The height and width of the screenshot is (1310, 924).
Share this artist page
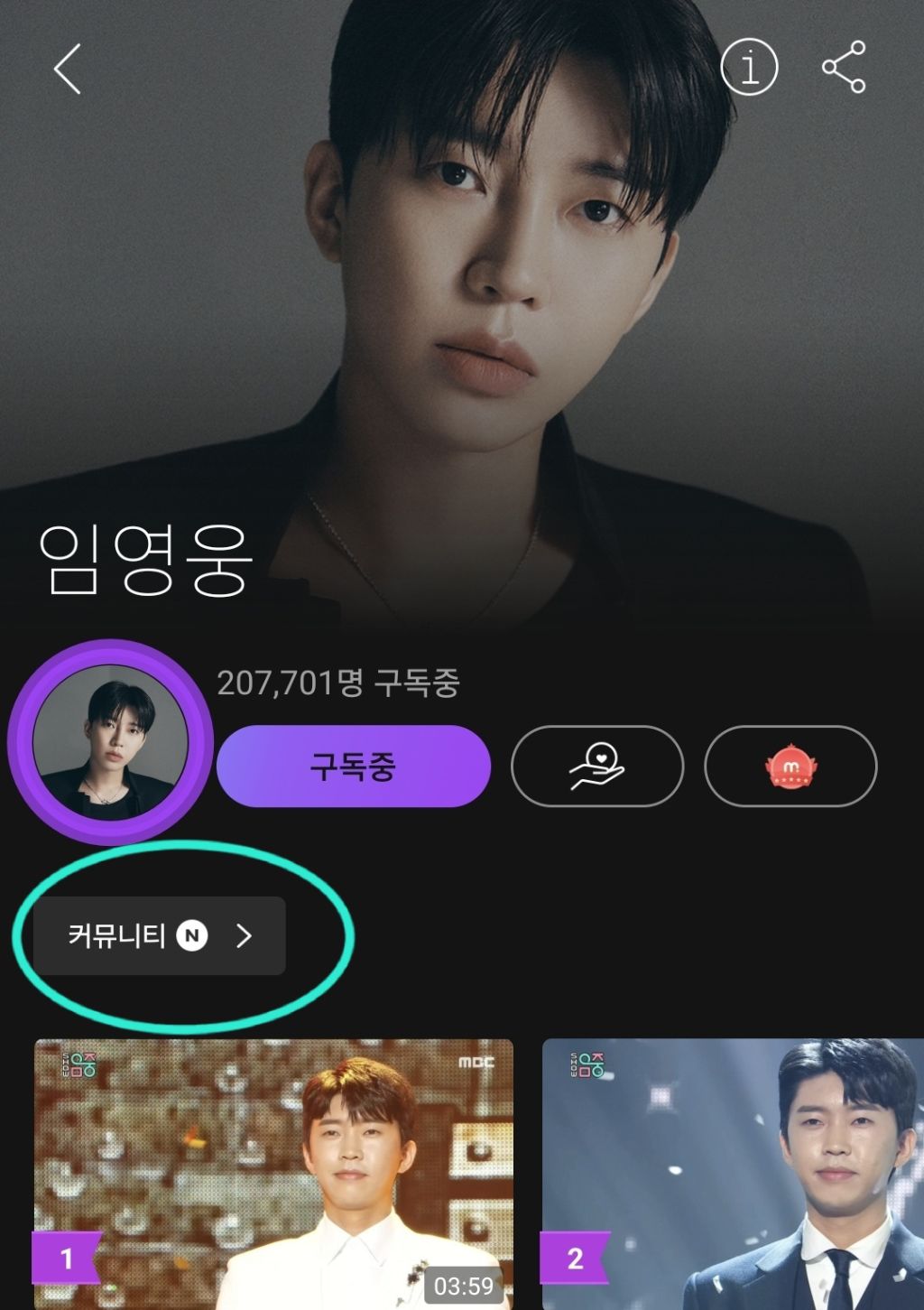click(x=844, y=67)
